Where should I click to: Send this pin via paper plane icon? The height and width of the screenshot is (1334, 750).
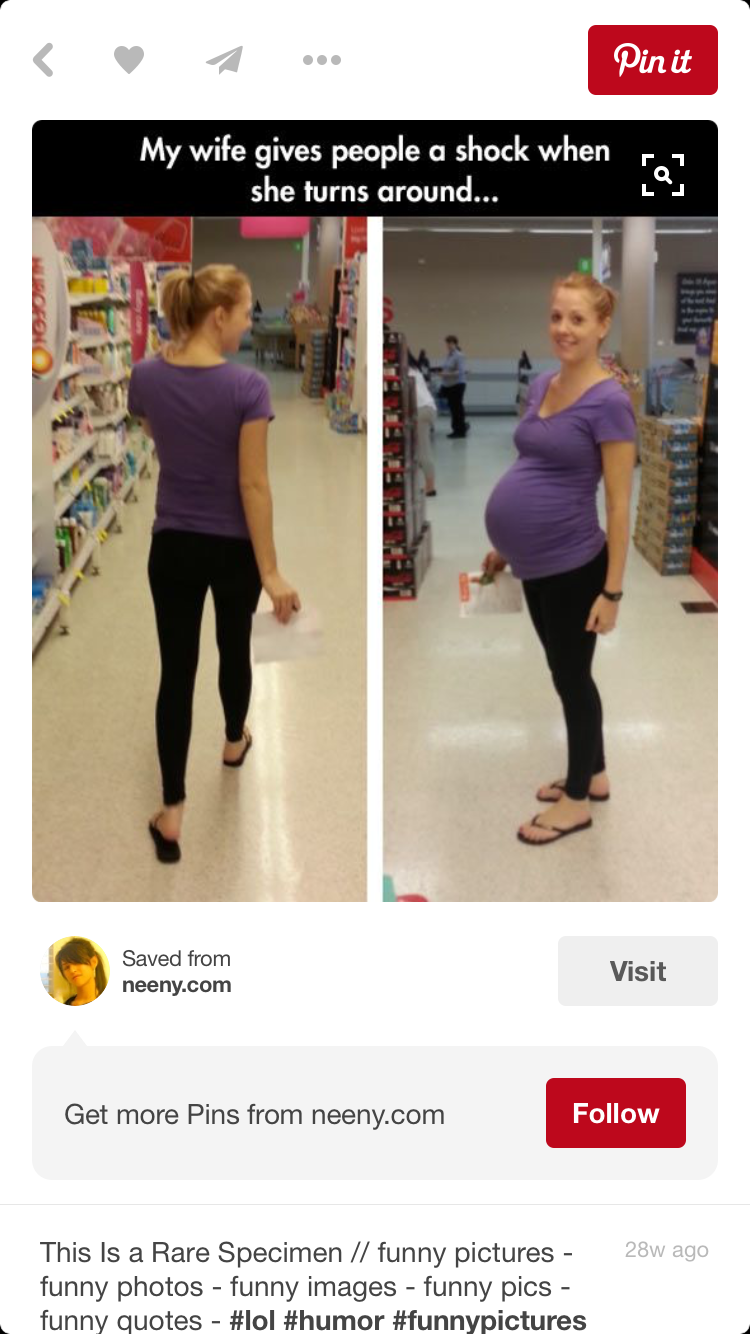(x=224, y=60)
